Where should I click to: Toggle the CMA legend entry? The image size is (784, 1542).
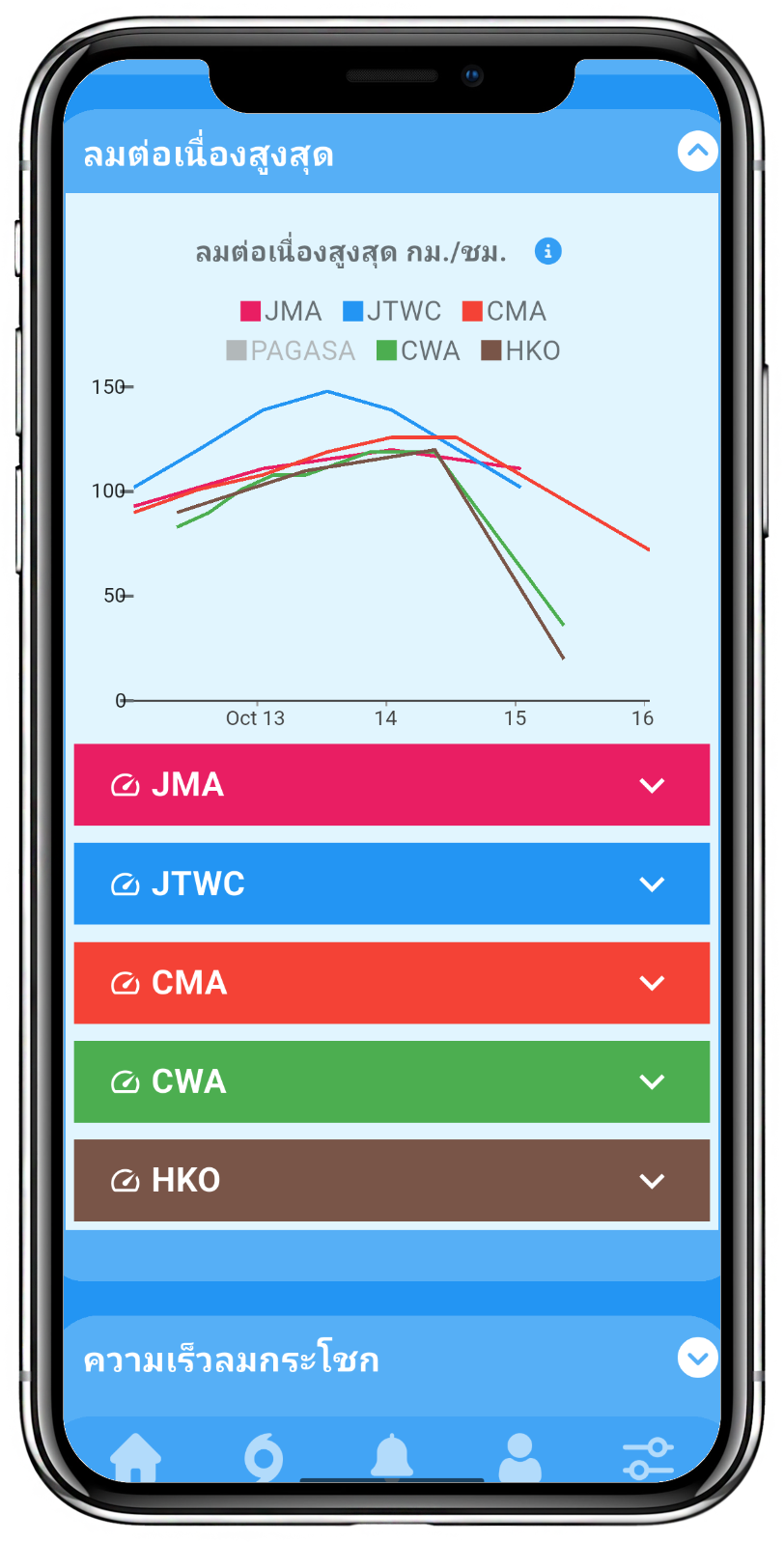click(x=504, y=312)
